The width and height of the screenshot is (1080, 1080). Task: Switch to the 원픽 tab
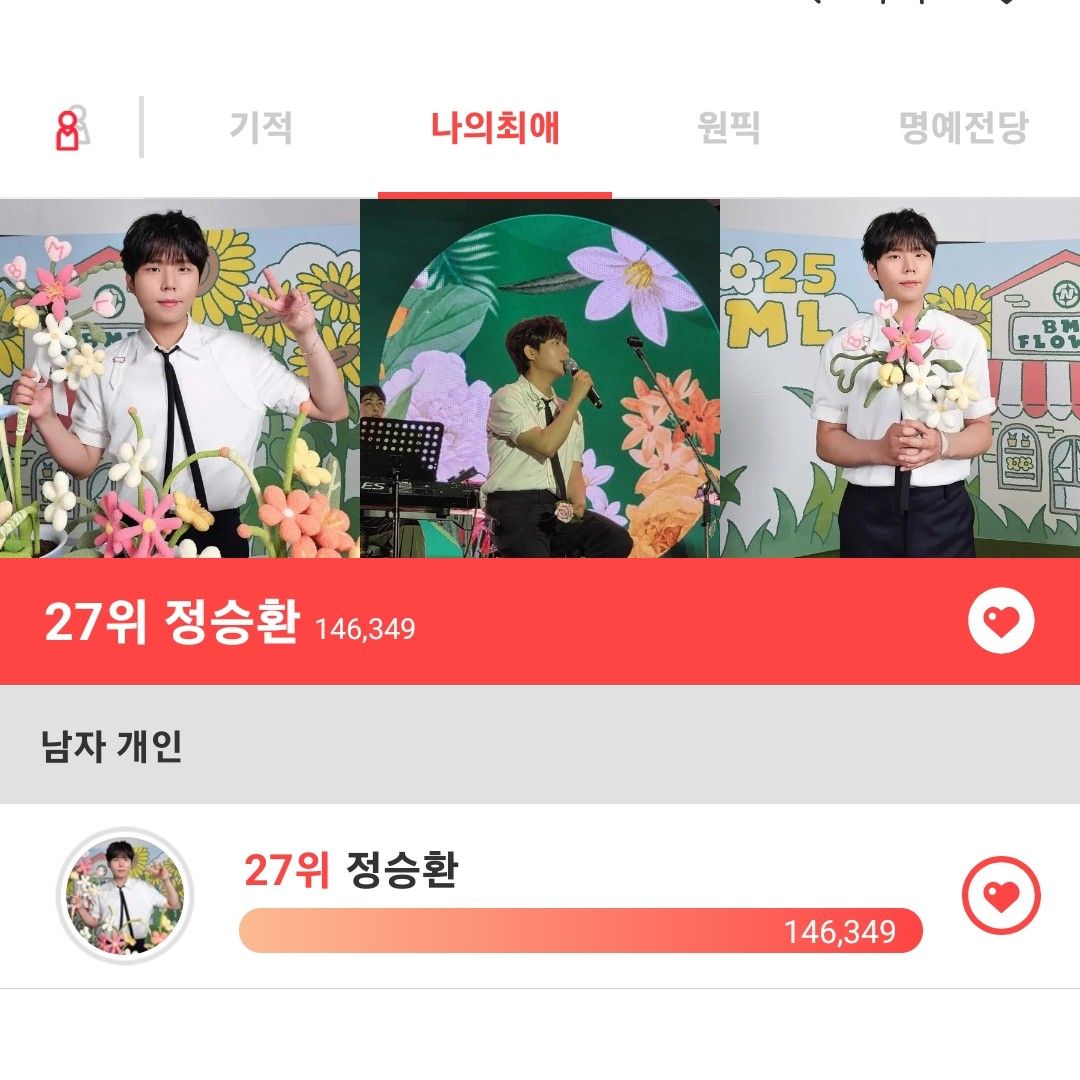[x=728, y=128]
